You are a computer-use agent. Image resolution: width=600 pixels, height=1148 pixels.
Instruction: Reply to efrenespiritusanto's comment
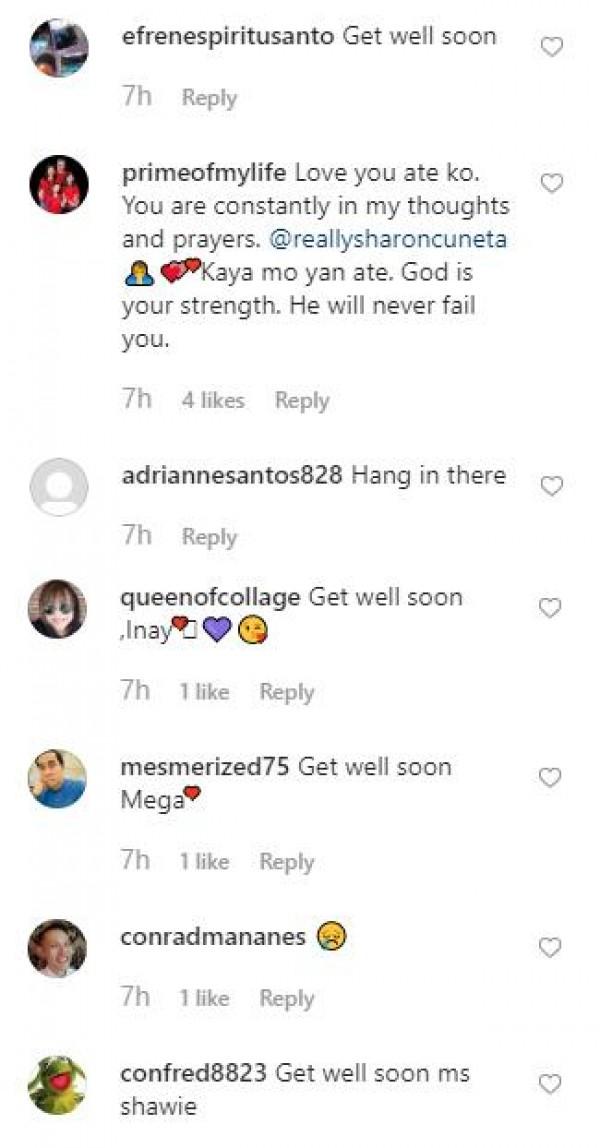pyautogui.click(x=209, y=98)
